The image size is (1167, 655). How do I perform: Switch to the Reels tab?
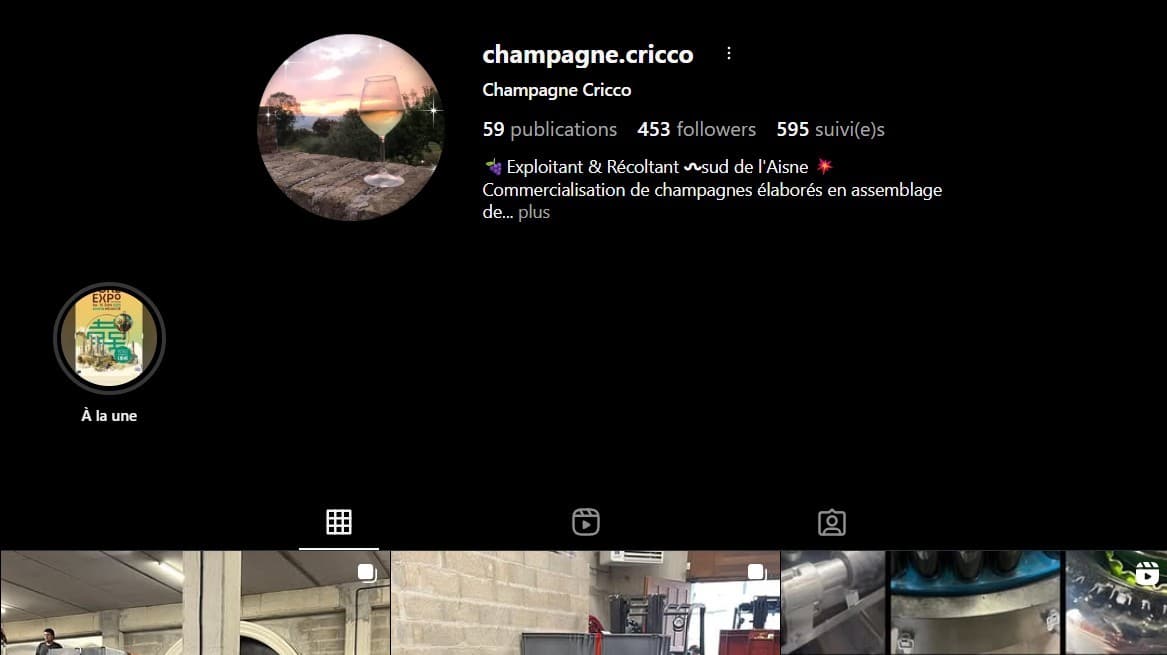586,522
